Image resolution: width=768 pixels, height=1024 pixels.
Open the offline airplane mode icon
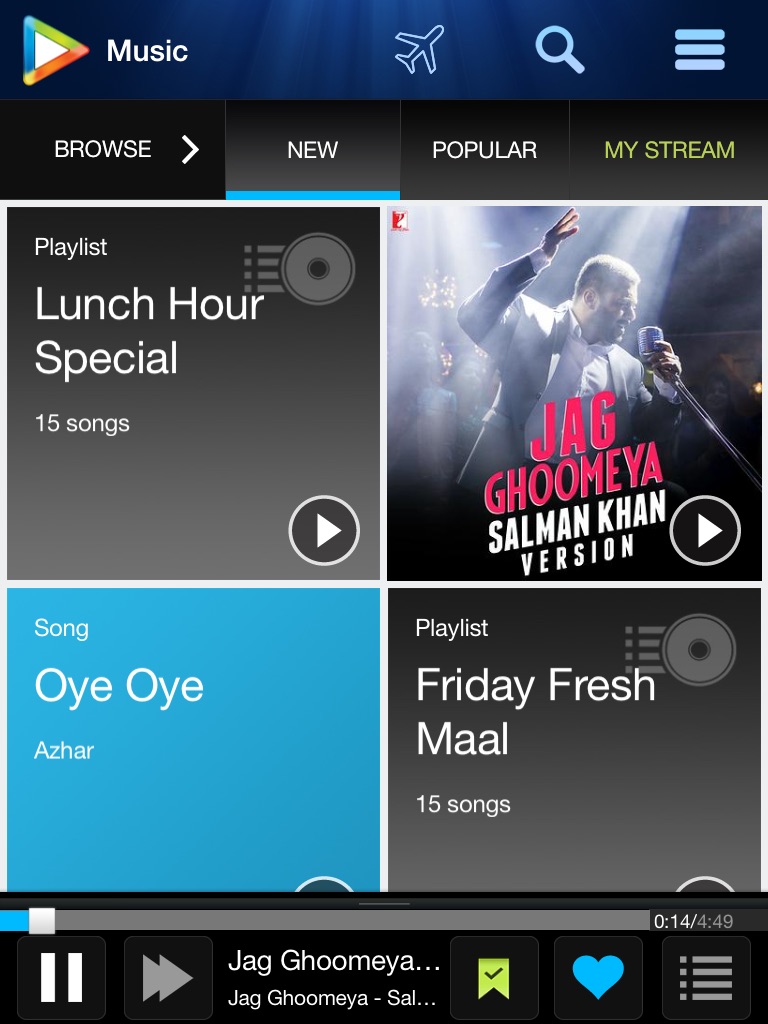tap(419, 49)
